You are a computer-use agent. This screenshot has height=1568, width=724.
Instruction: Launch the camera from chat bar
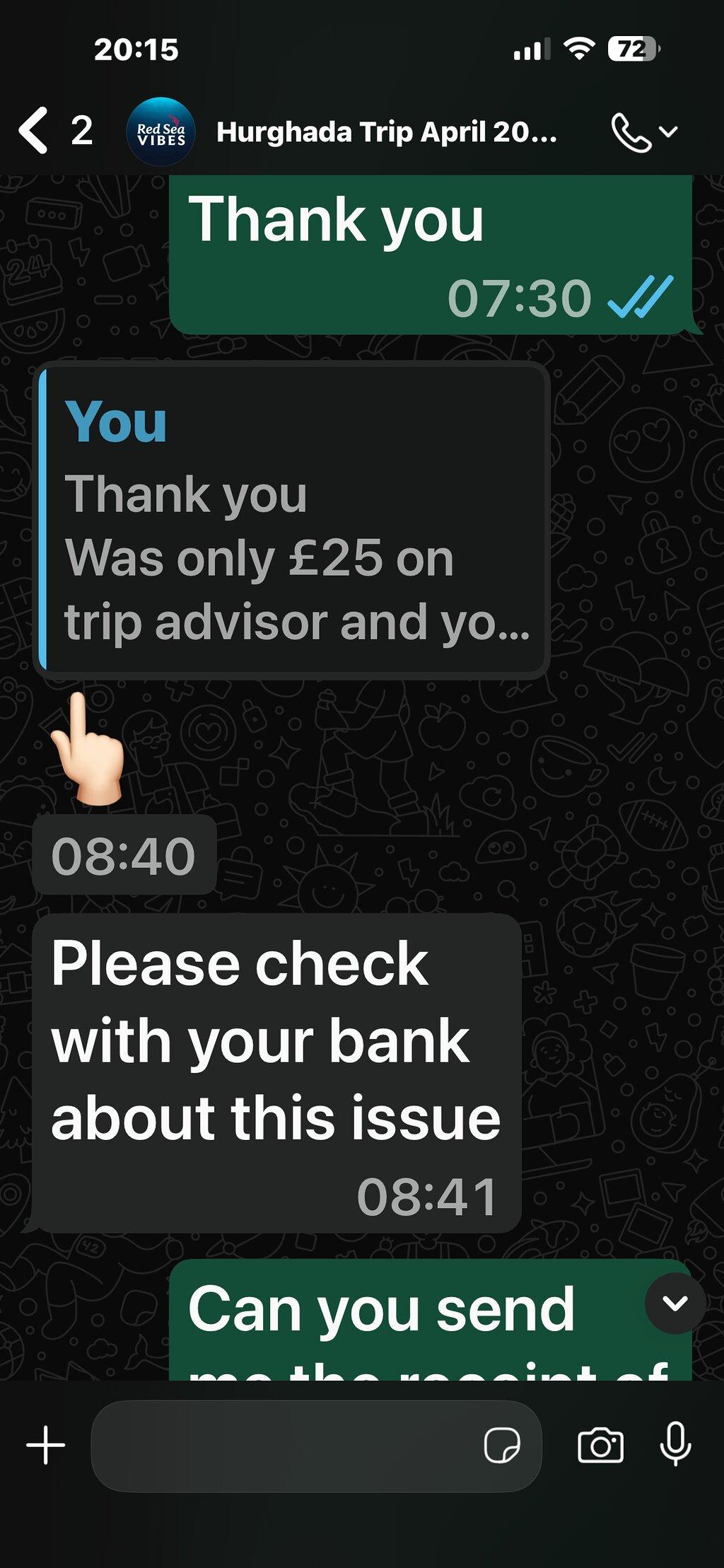(600, 1445)
